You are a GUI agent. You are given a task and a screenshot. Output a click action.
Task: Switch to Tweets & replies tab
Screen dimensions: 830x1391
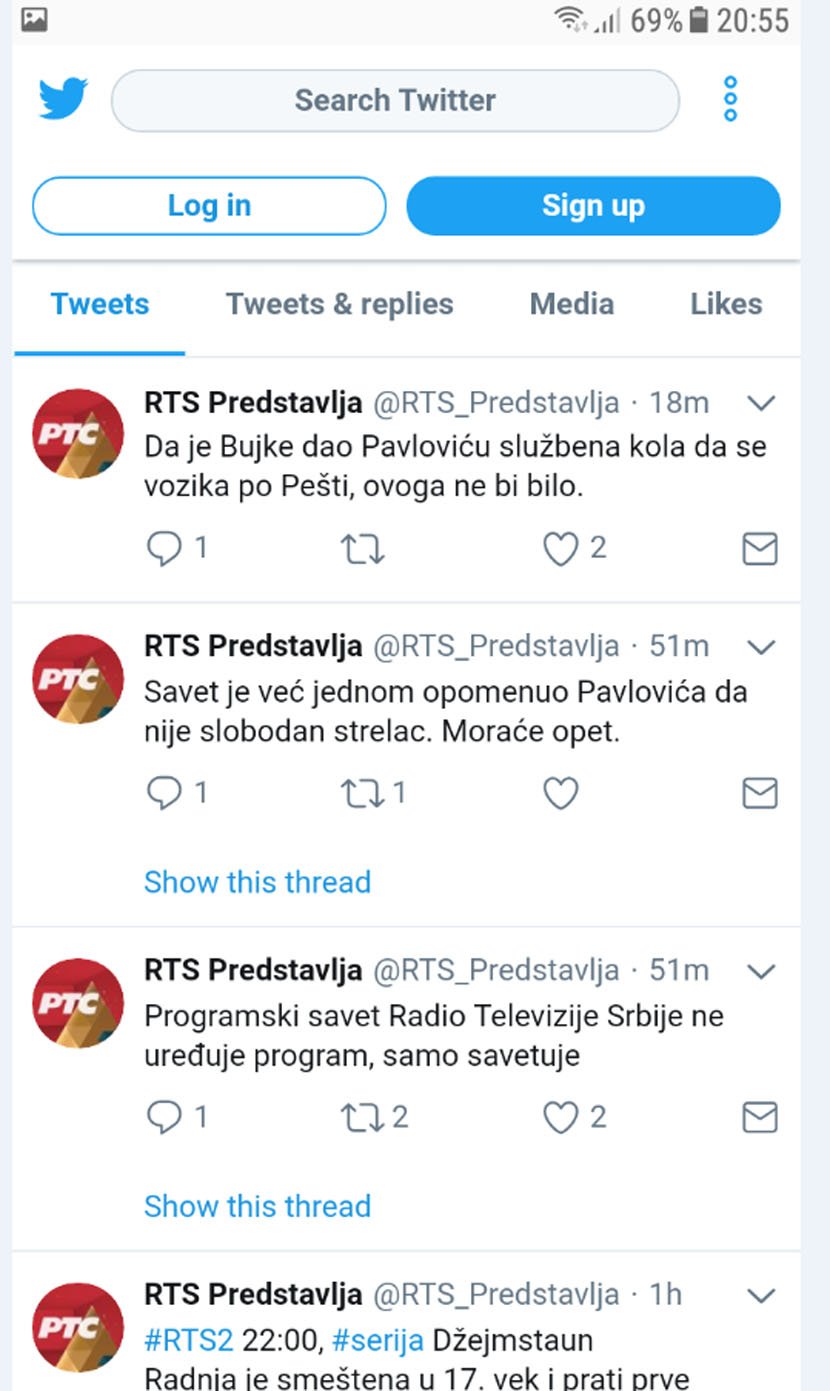(x=339, y=304)
